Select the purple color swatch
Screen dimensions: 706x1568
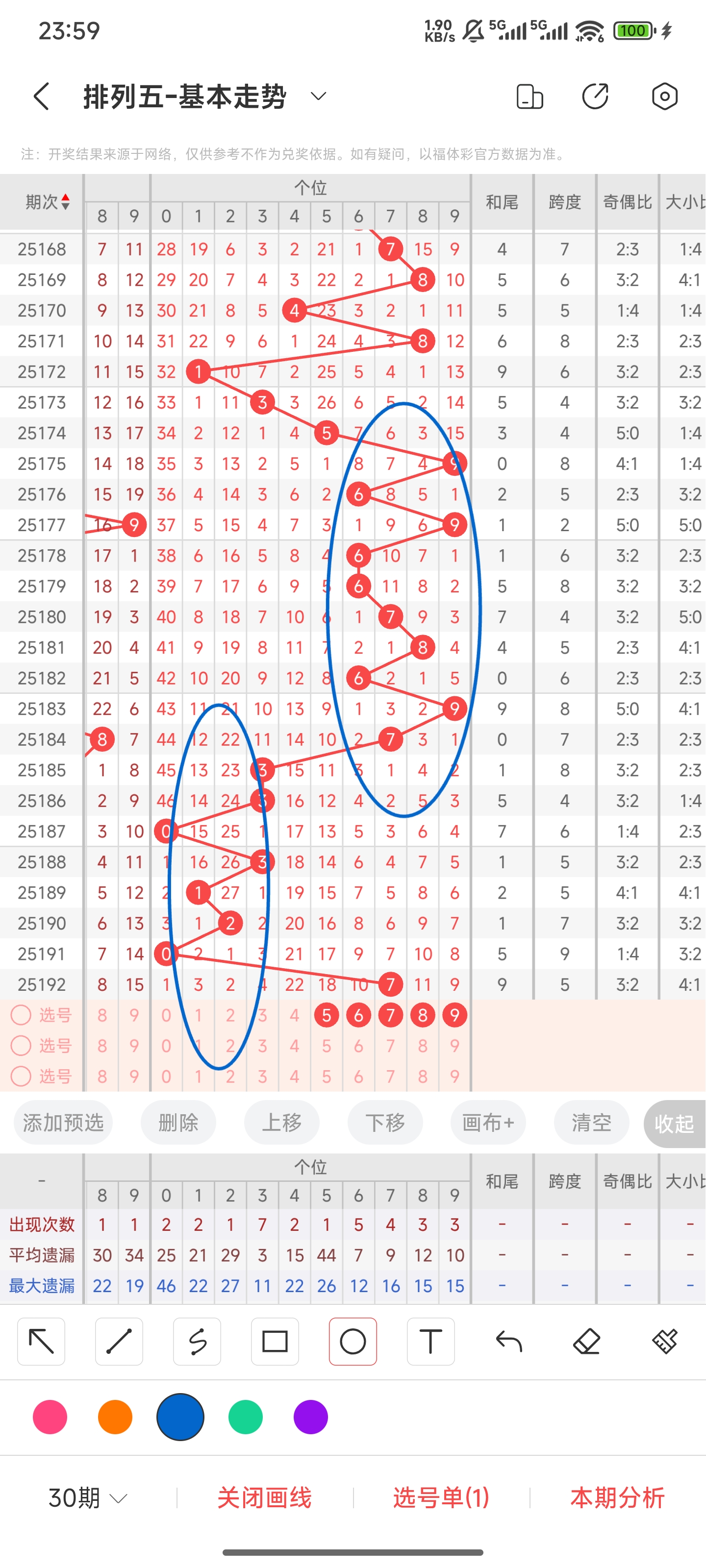click(311, 1417)
